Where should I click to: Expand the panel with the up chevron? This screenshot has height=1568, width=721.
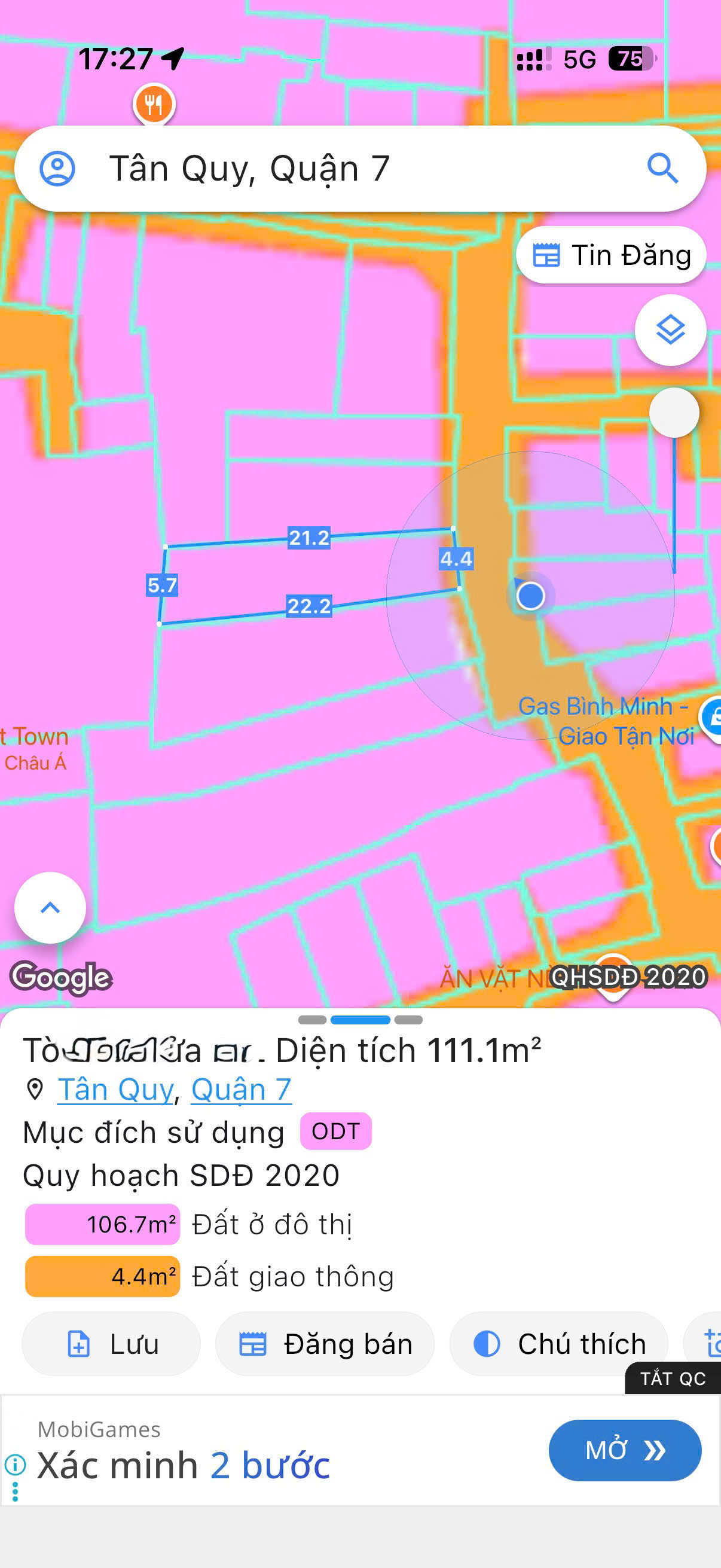click(50, 908)
